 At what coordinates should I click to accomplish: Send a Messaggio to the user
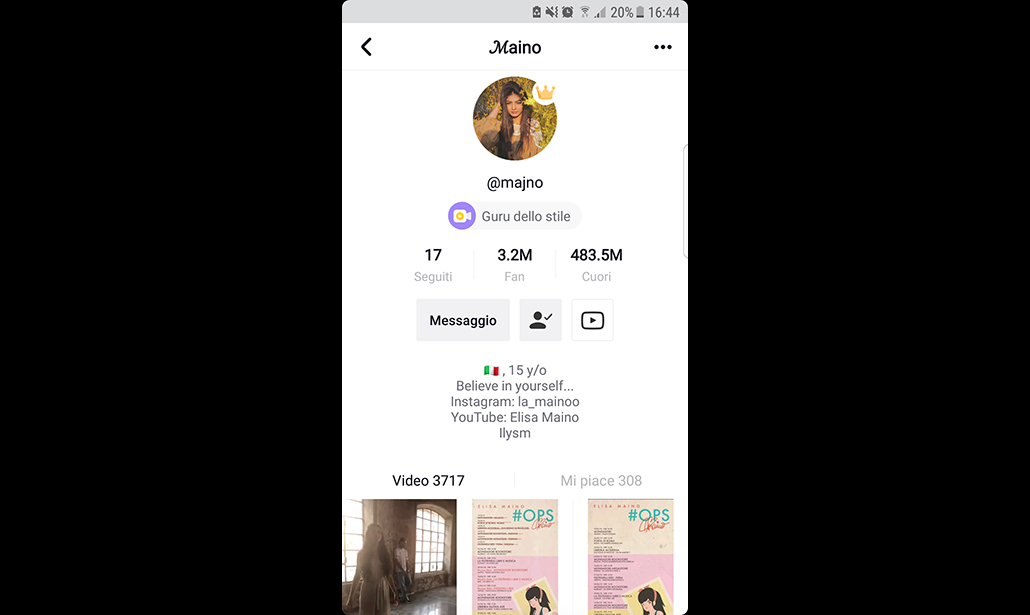pyautogui.click(x=463, y=321)
